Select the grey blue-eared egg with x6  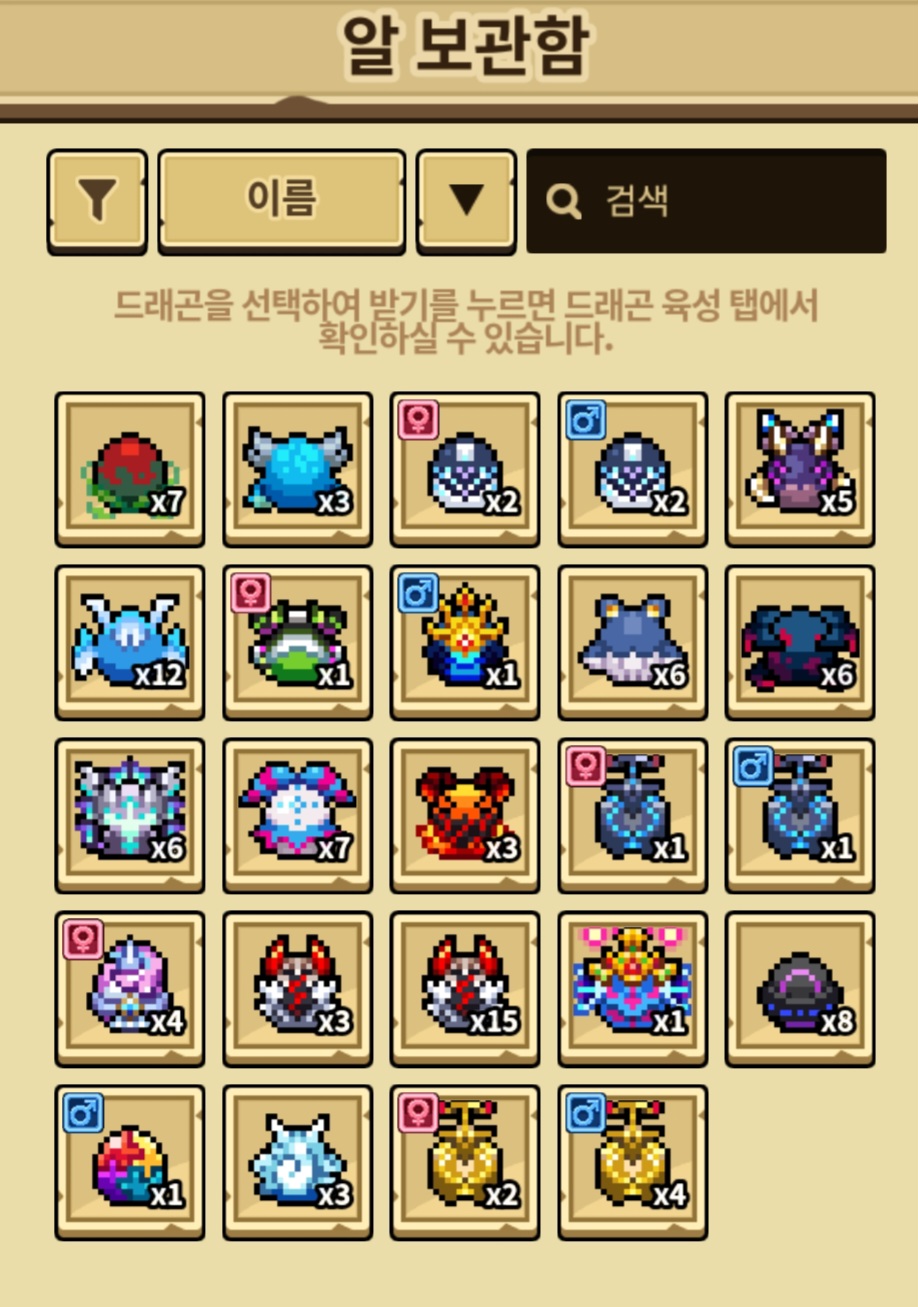coord(633,642)
